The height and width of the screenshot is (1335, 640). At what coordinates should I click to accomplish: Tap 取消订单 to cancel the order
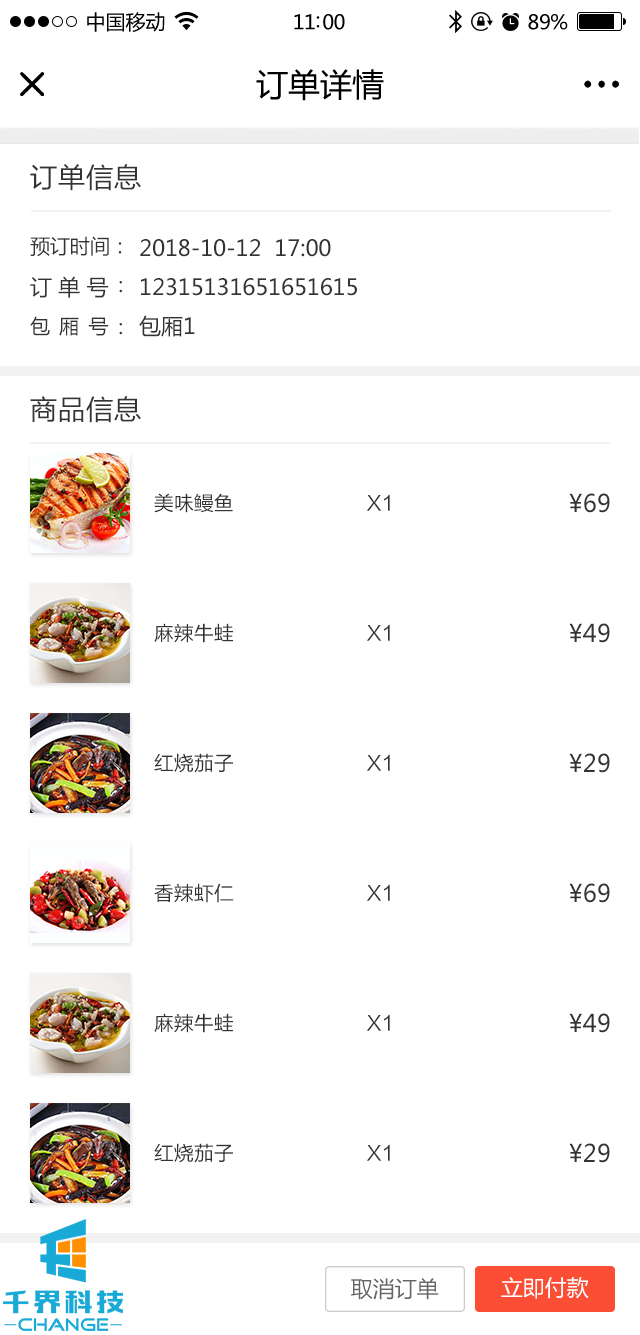[395, 1288]
